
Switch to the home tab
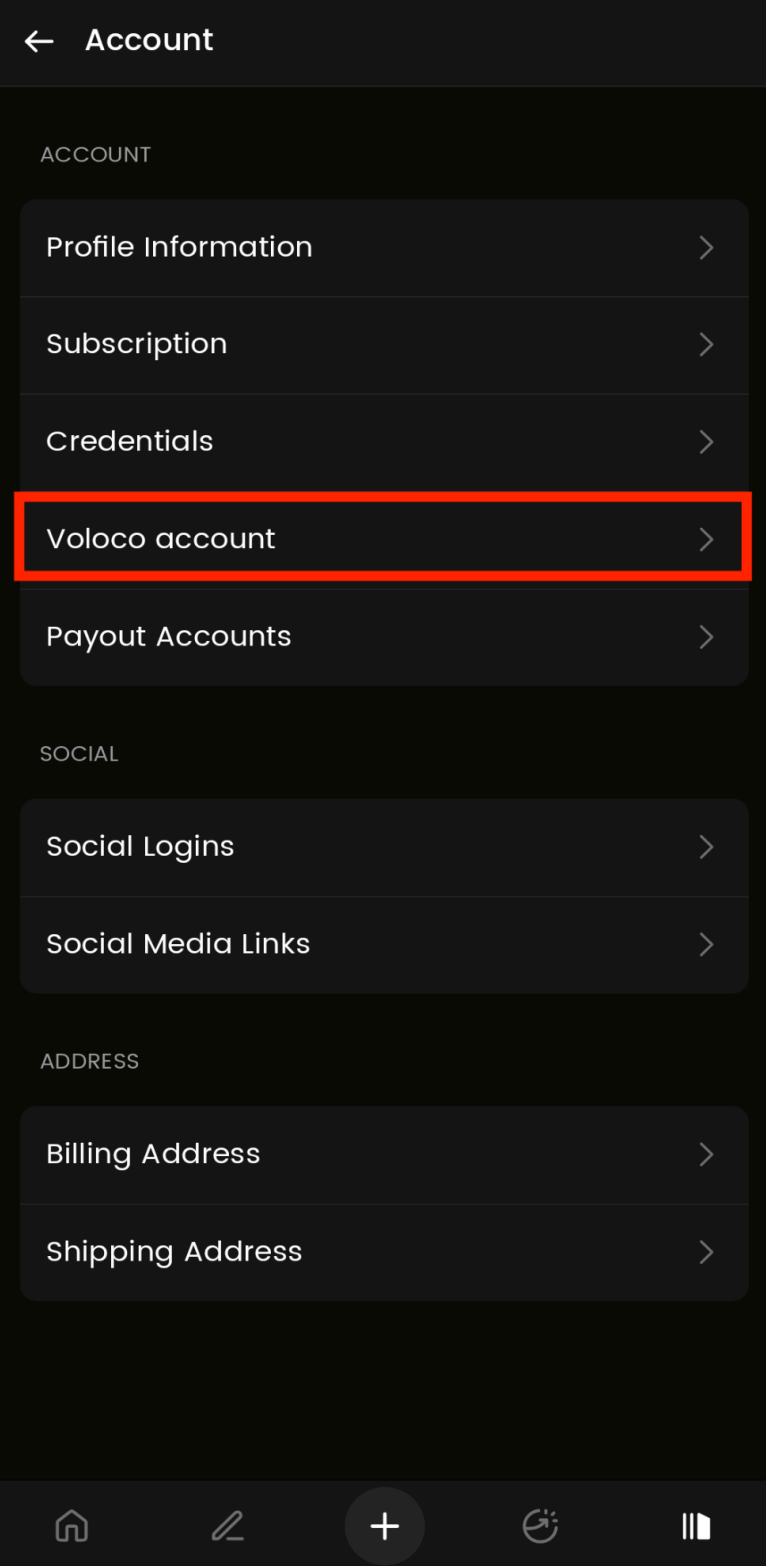(x=72, y=1526)
